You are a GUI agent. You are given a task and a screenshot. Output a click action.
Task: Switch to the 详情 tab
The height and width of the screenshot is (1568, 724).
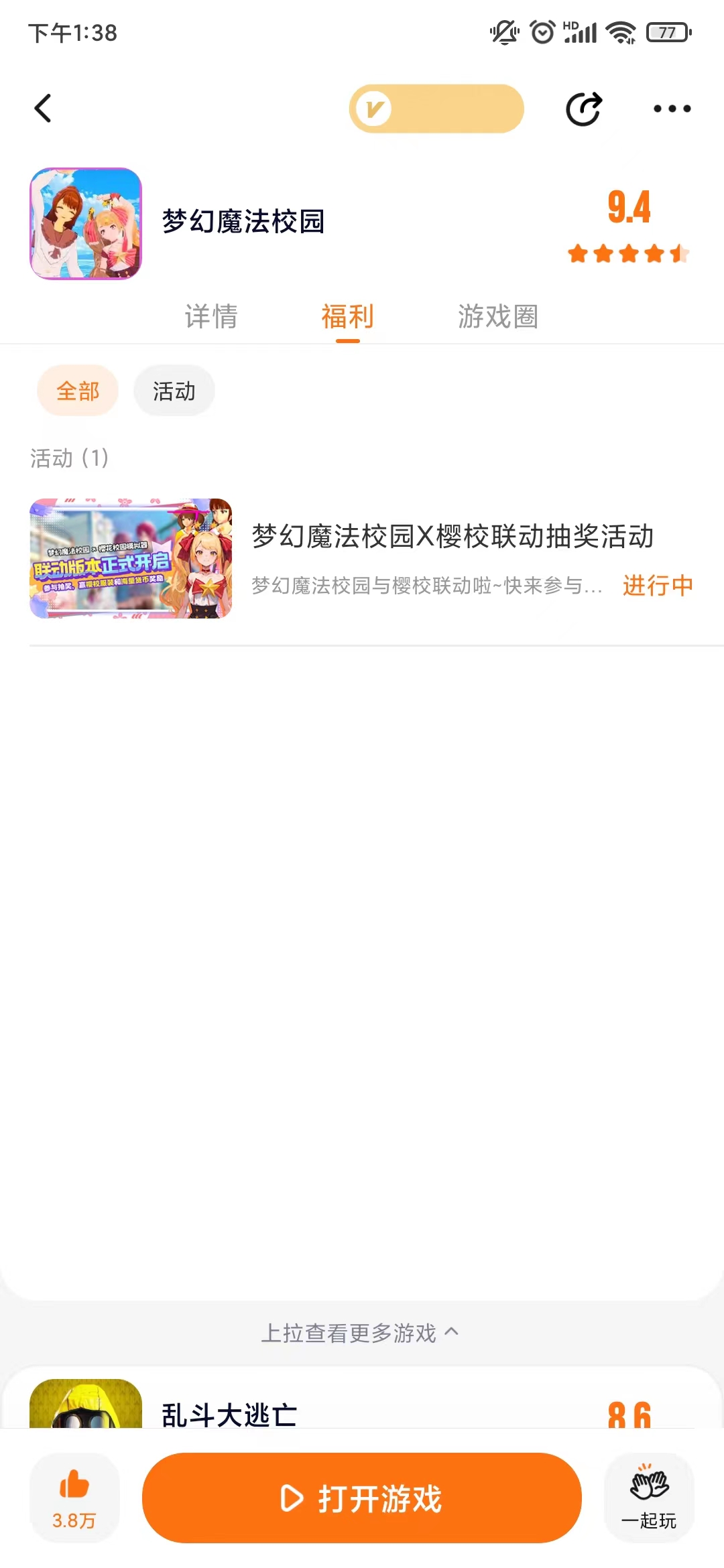[211, 316]
